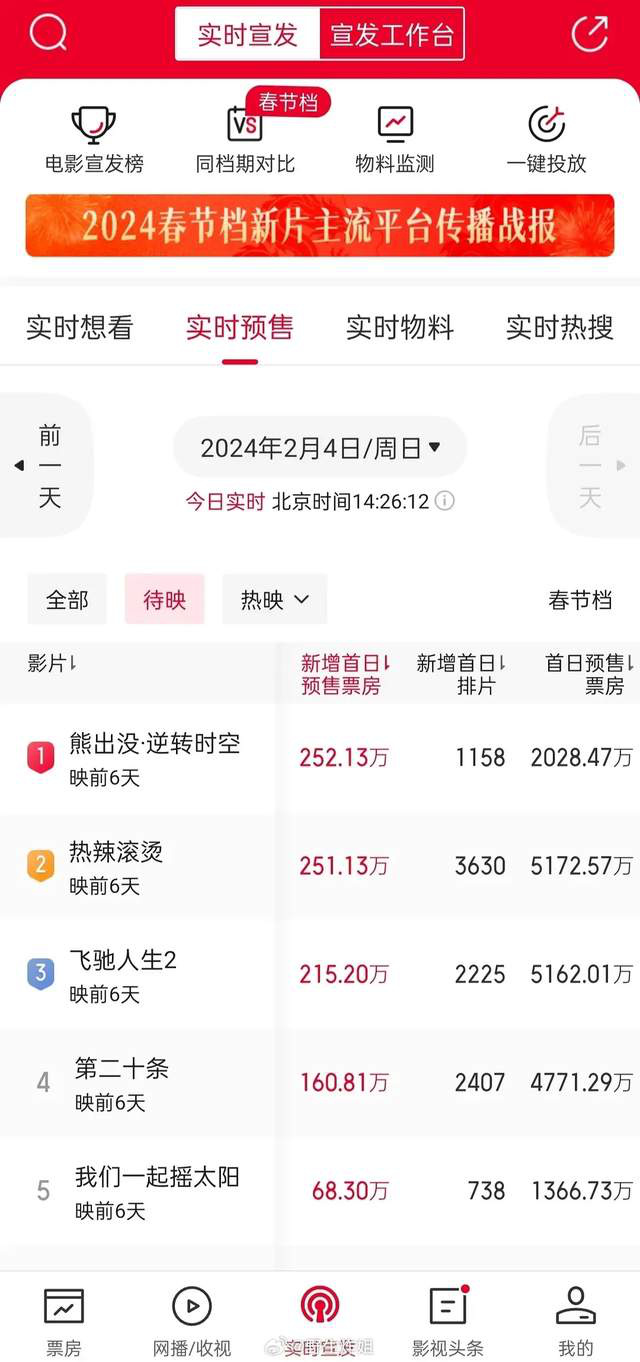The width and height of the screenshot is (640, 1362).
Task: Open 物料监测
Action: click(395, 140)
